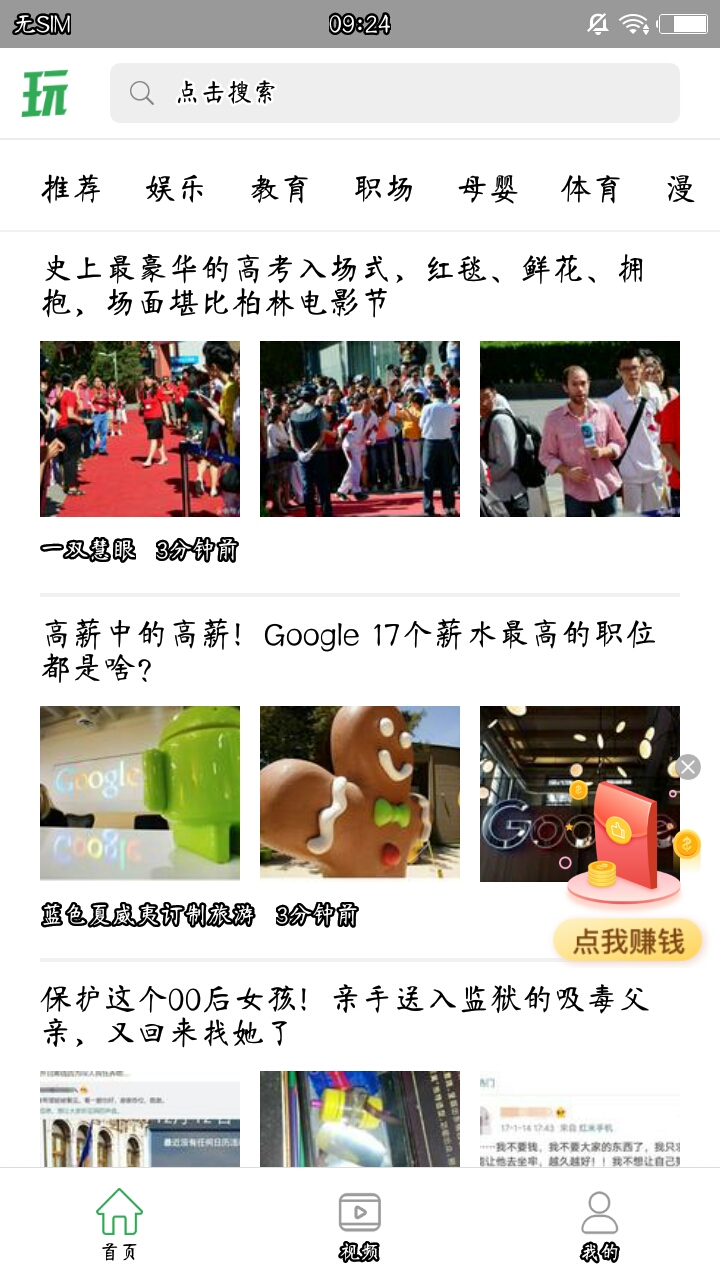Tap the gingerbread man photo thumbnail

point(360,792)
